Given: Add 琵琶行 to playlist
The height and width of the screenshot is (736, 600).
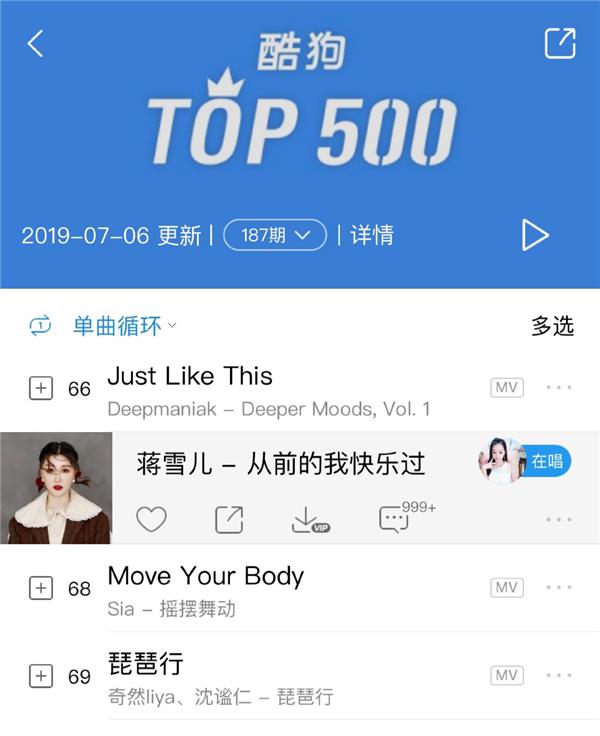Looking at the screenshot, I should tap(40, 676).
